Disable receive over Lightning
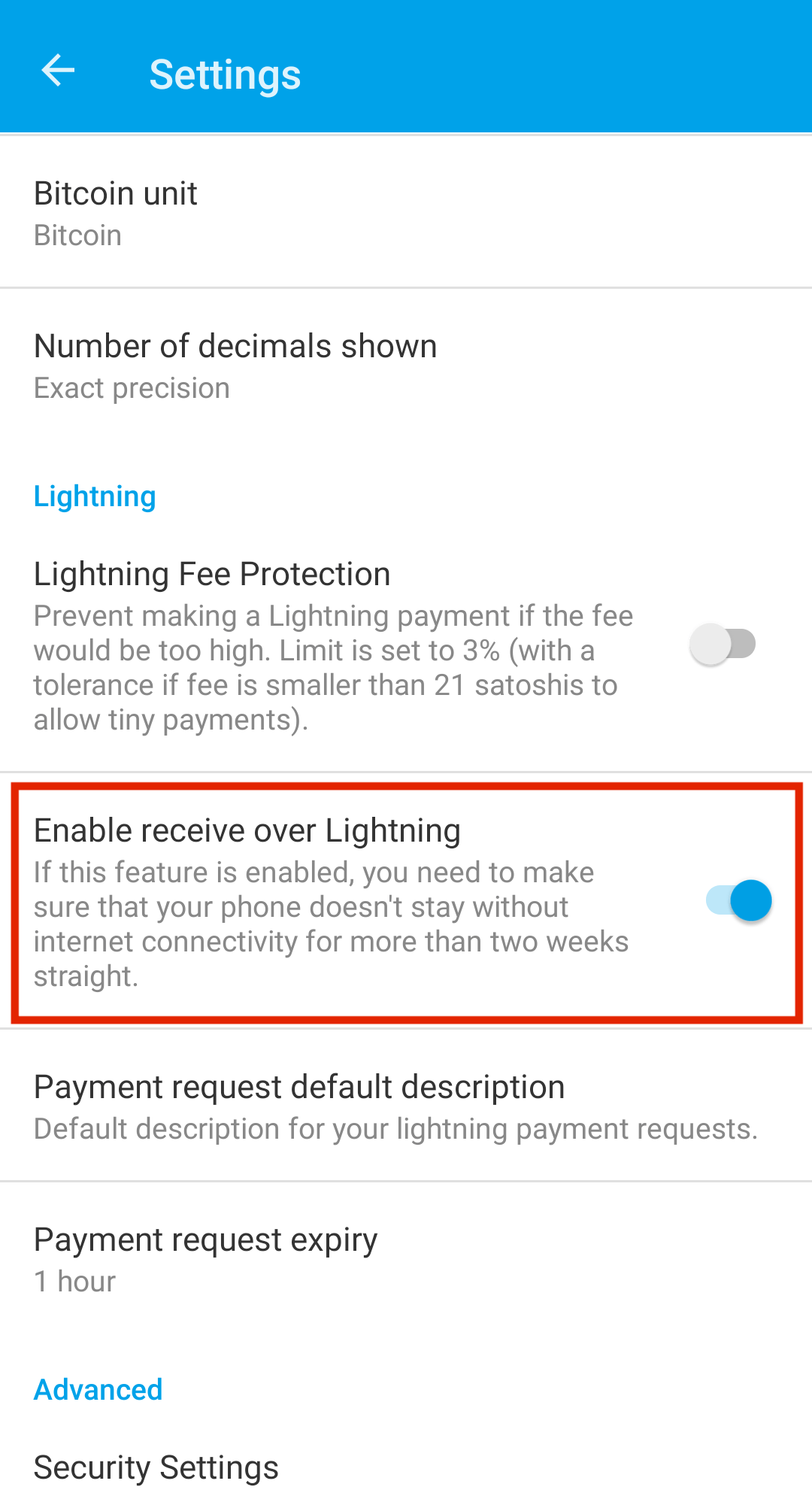 739,901
